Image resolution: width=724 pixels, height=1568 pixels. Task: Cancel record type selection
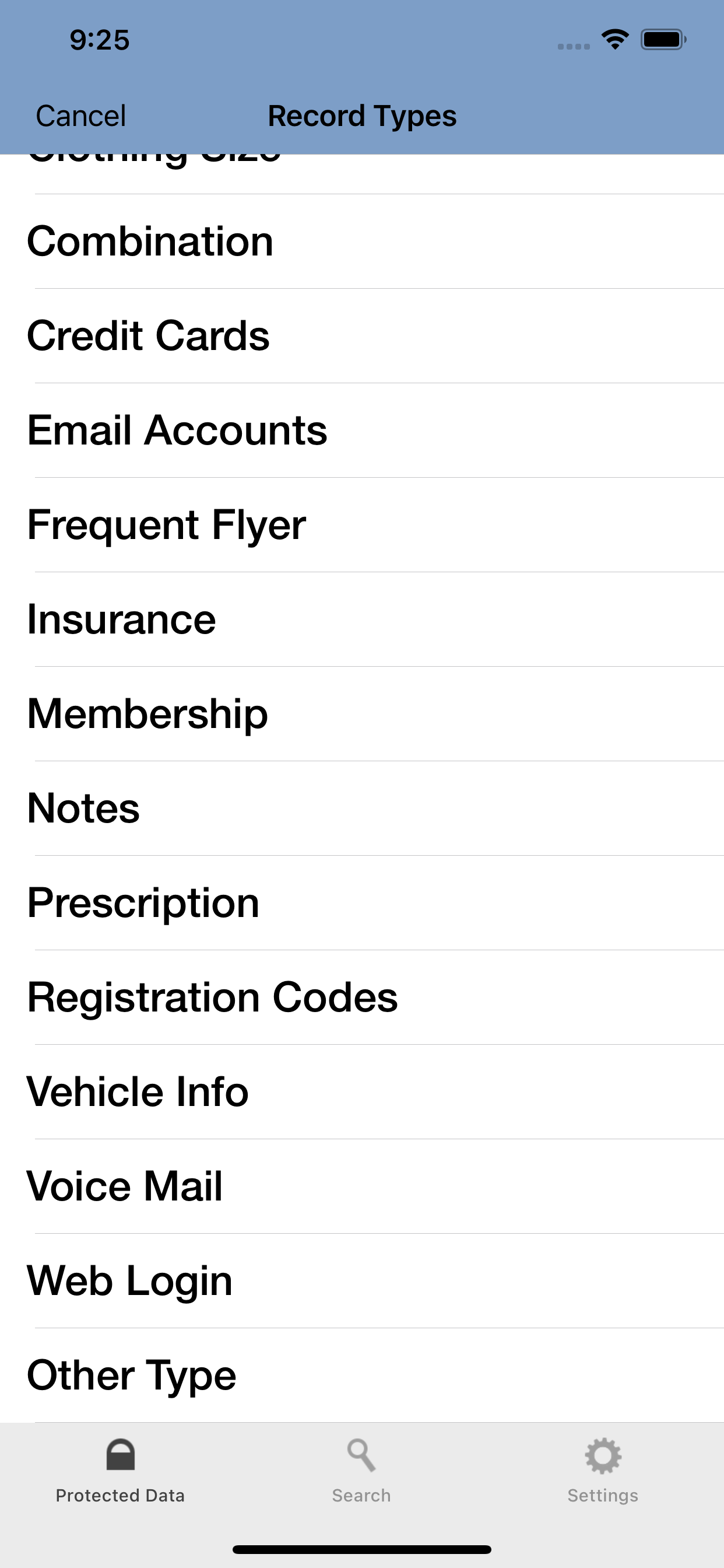click(x=81, y=116)
